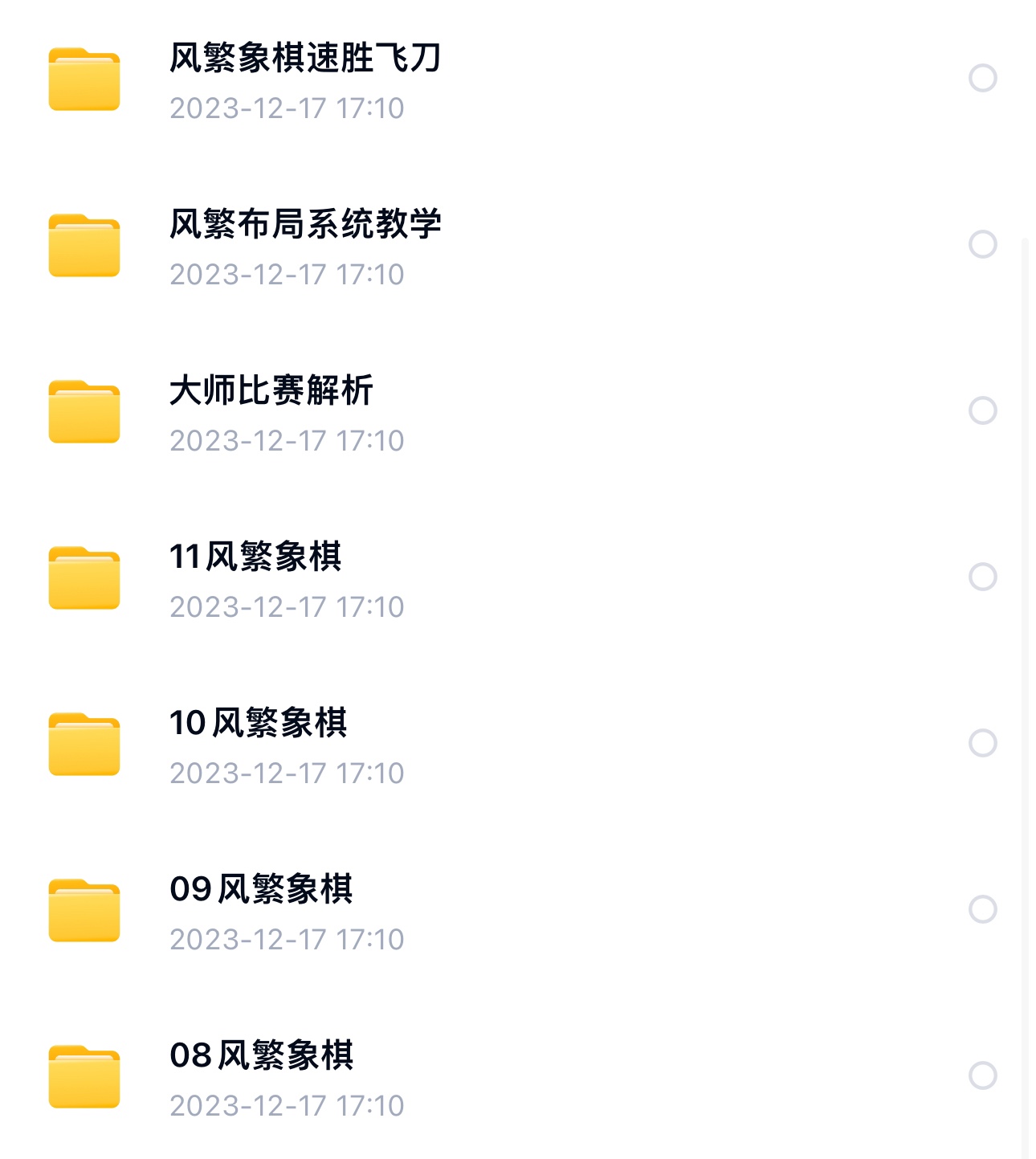Select the checkbox for 09风繁象棋
The height and width of the screenshot is (1159, 1036).
click(981, 909)
